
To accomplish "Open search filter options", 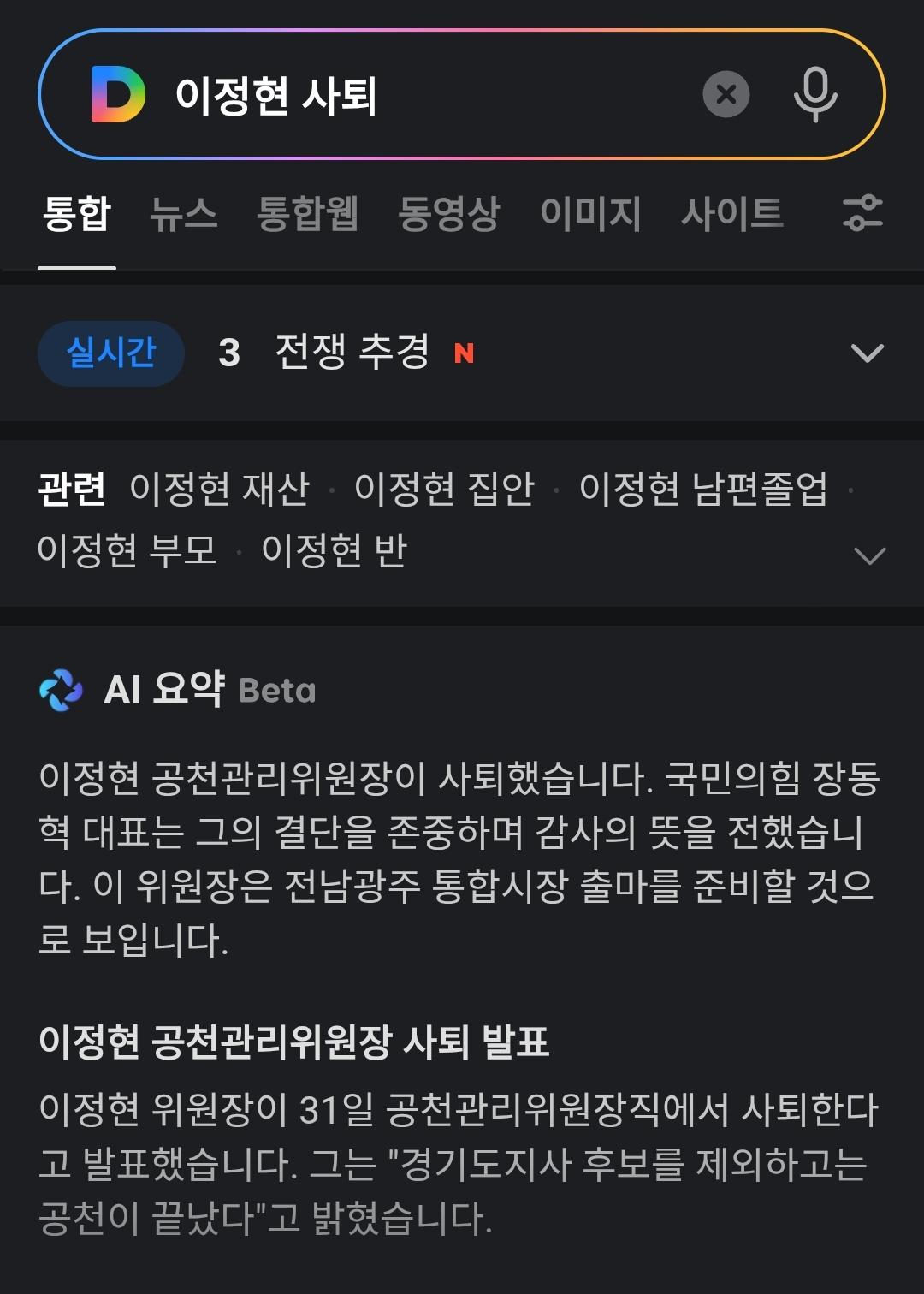I will point(862,214).
